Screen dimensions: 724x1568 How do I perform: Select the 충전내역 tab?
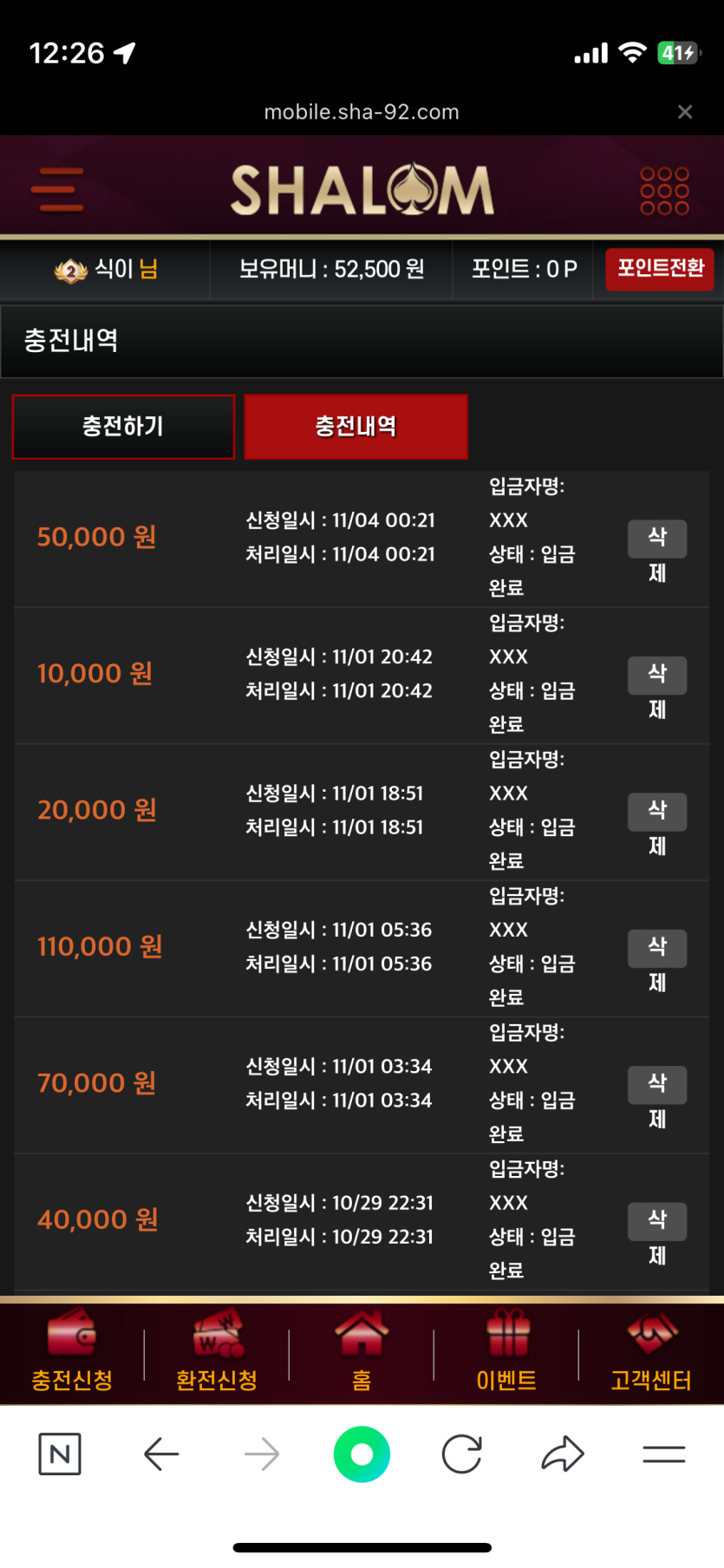point(355,427)
